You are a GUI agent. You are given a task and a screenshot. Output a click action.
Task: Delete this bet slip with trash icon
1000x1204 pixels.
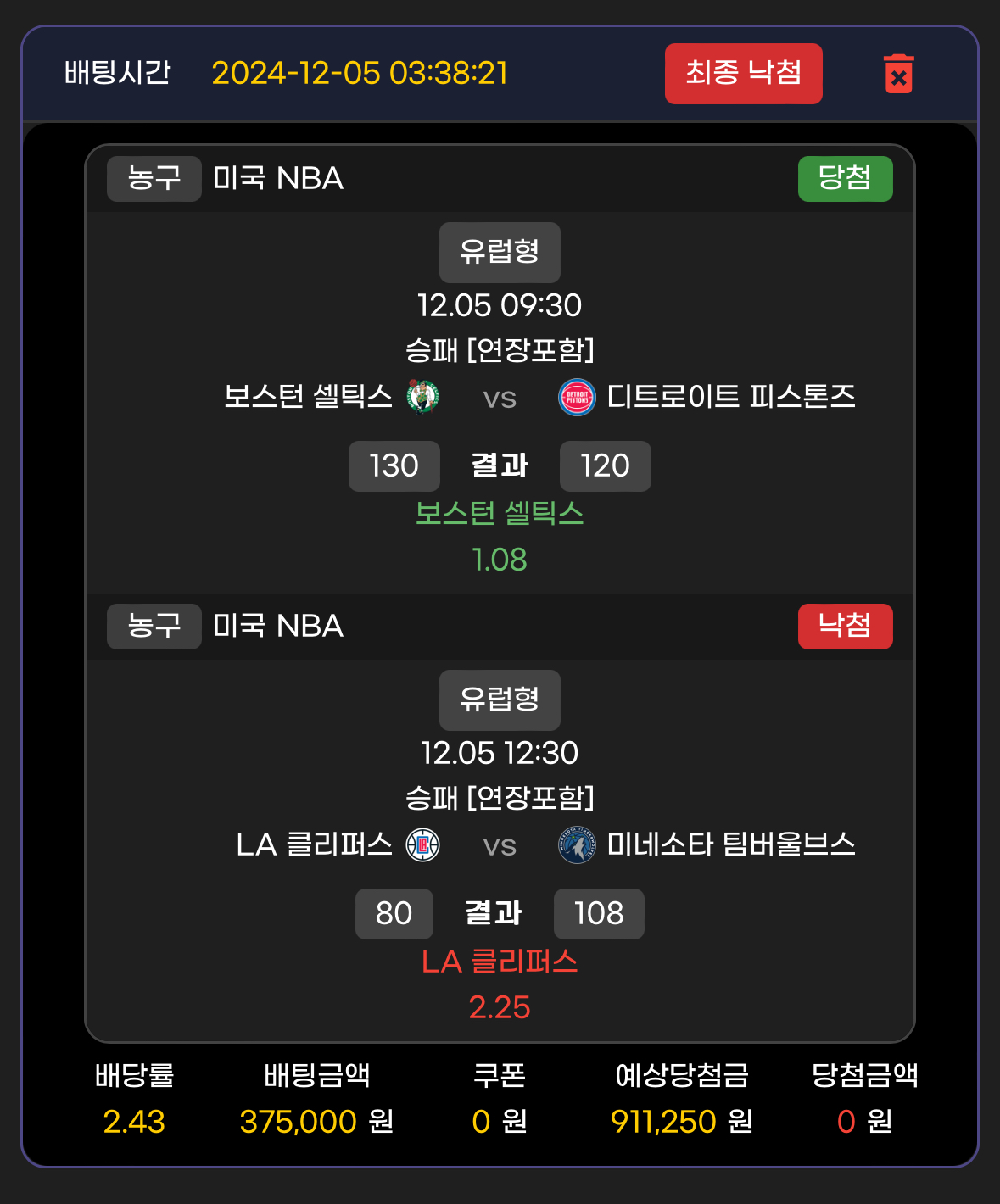[x=898, y=74]
